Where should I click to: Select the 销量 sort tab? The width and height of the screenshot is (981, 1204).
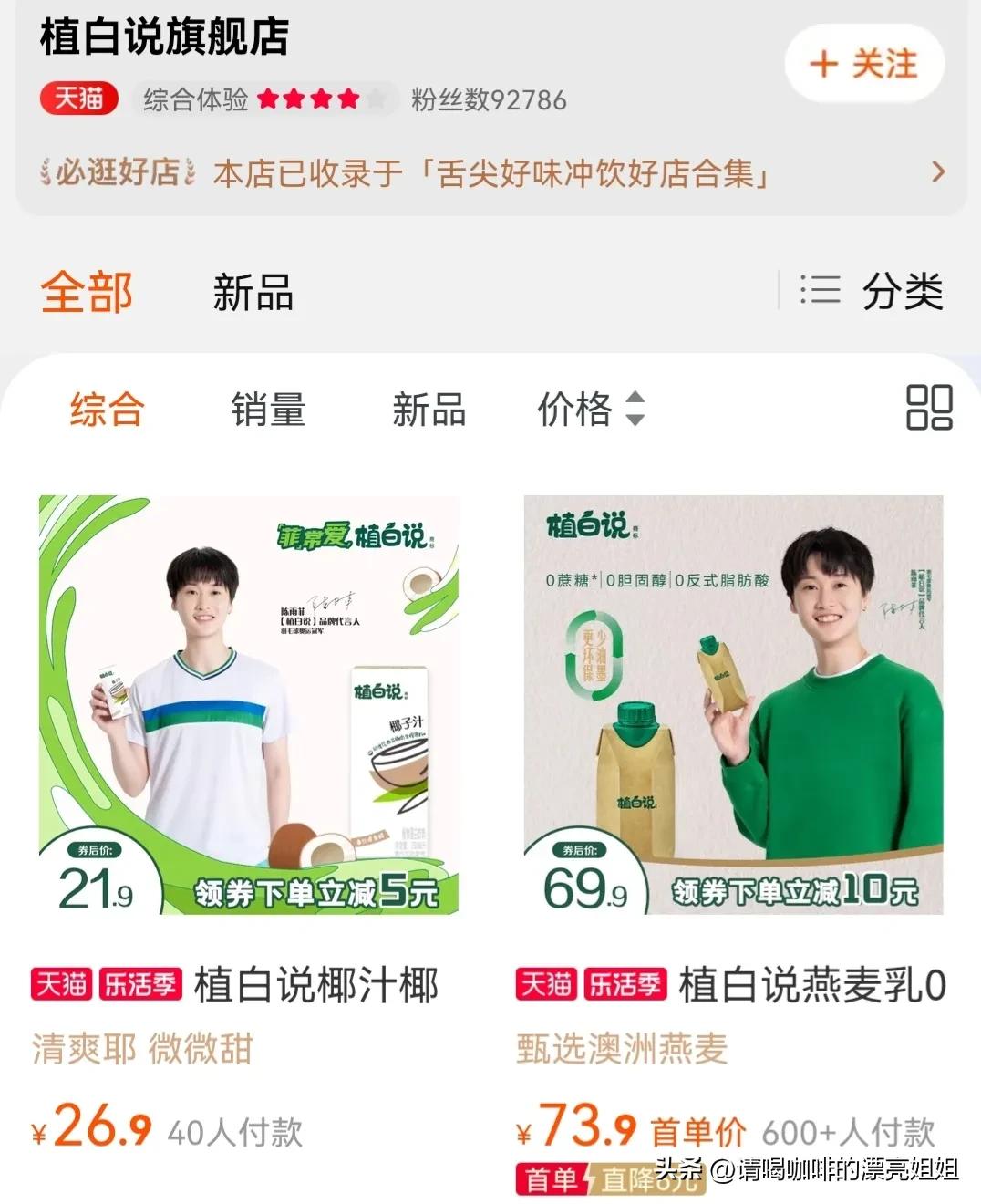tap(268, 411)
